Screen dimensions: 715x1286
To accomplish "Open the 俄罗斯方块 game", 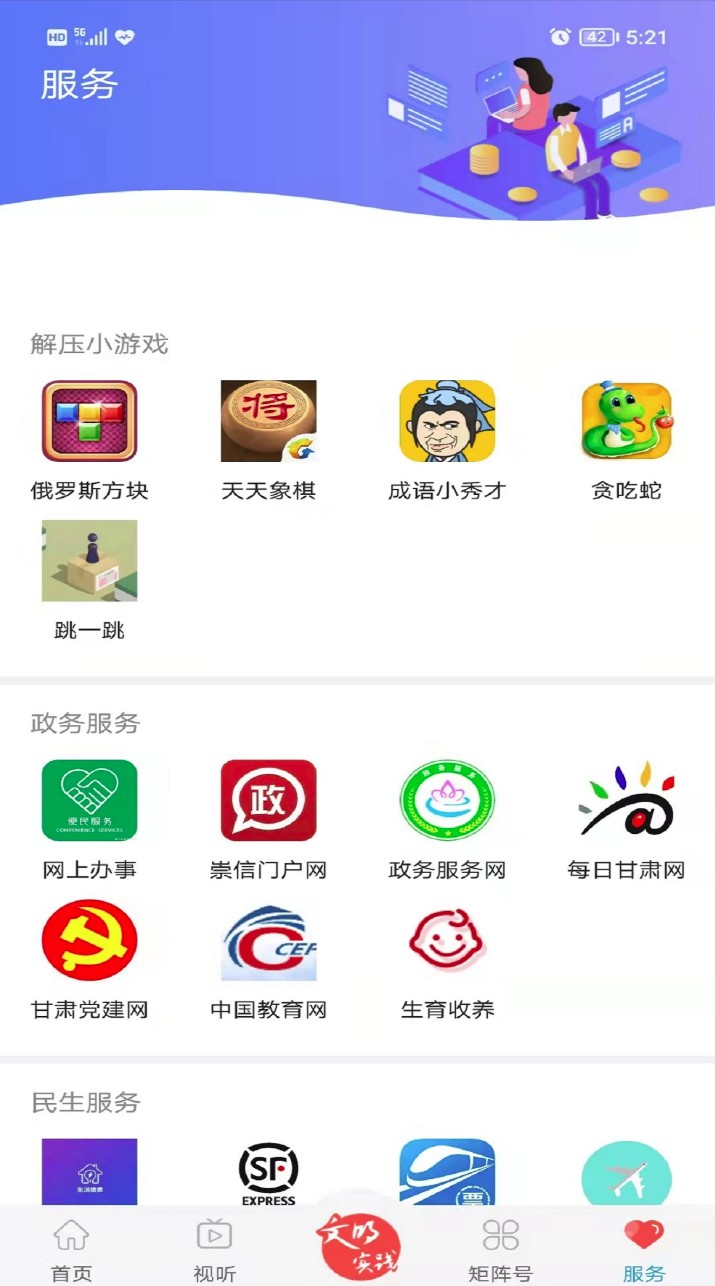I will [x=89, y=422].
